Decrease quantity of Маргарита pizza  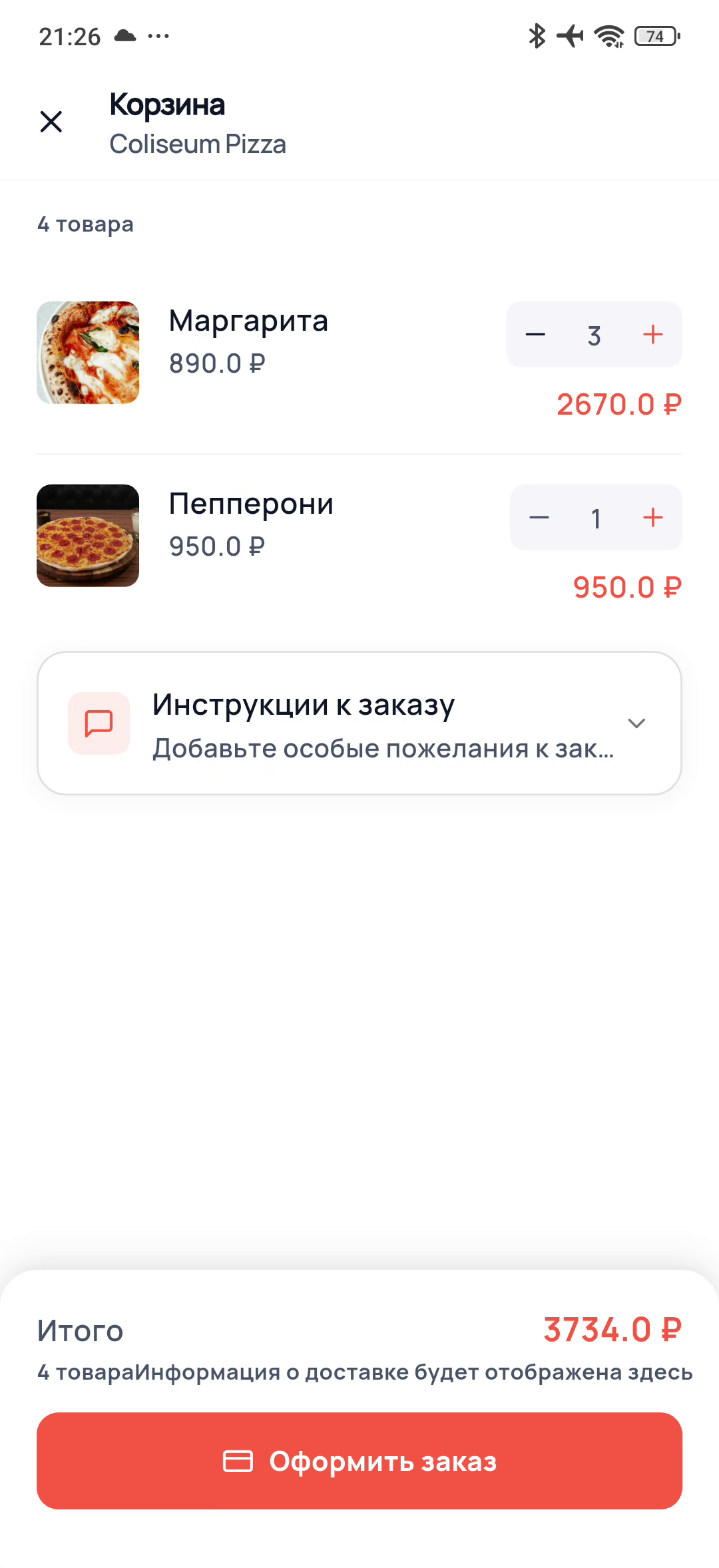(535, 335)
